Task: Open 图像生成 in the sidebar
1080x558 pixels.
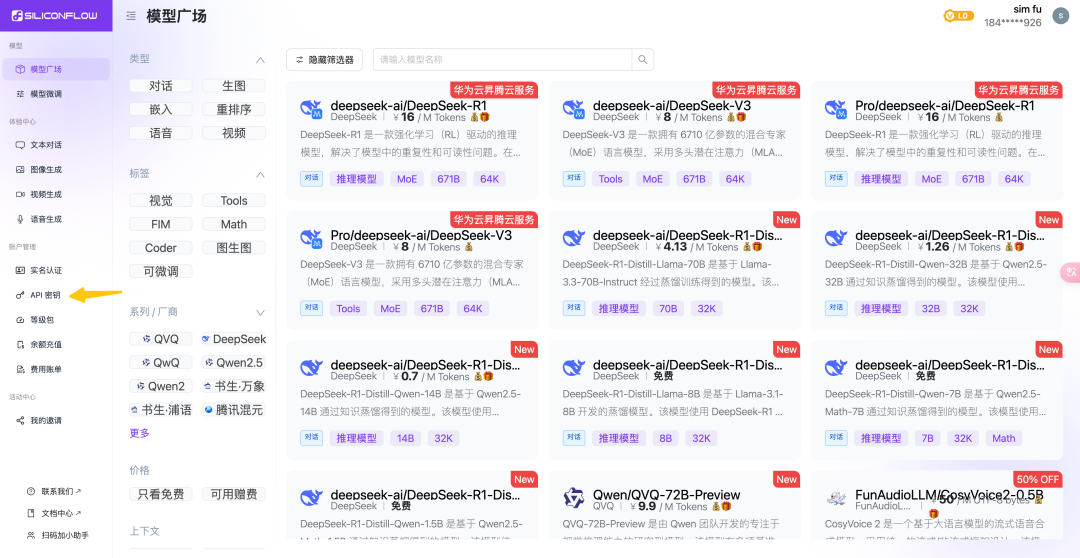Action: point(45,169)
